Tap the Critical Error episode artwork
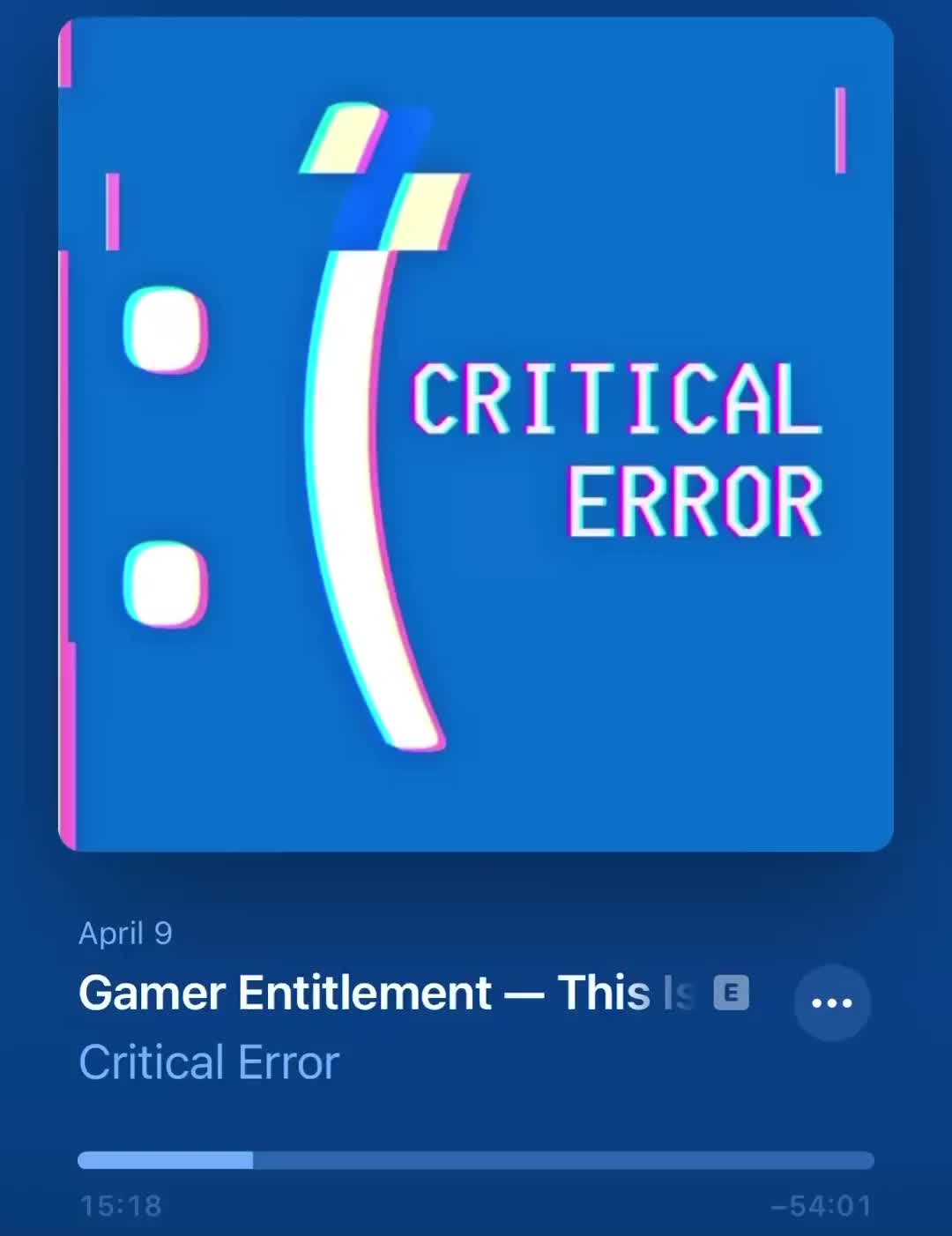The height and width of the screenshot is (1236, 952). tap(476, 434)
